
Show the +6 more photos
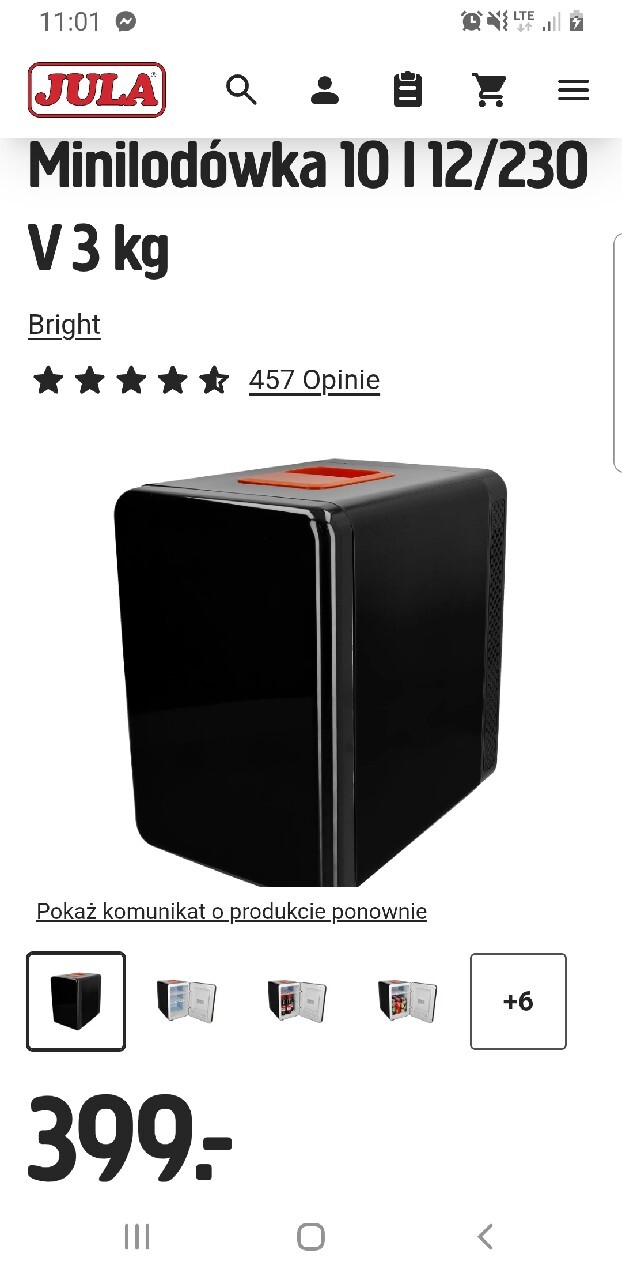[518, 1001]
